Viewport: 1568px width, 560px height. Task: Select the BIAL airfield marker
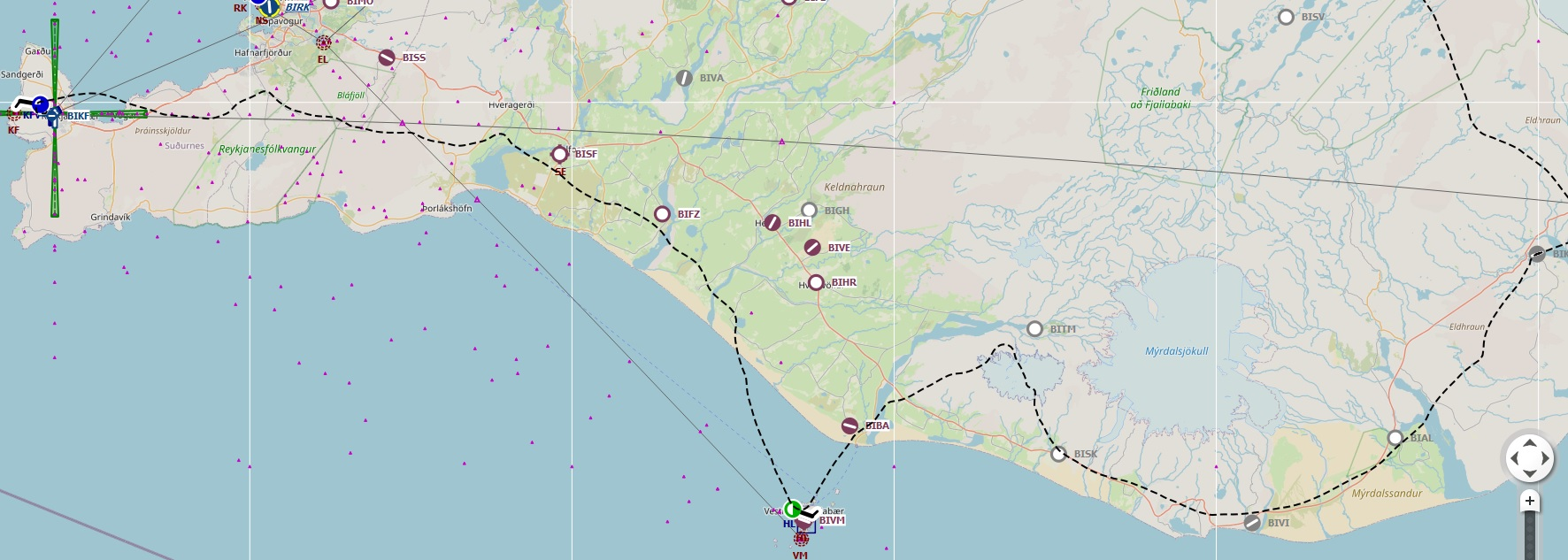pyautogui.click(x=1395, y=438)
